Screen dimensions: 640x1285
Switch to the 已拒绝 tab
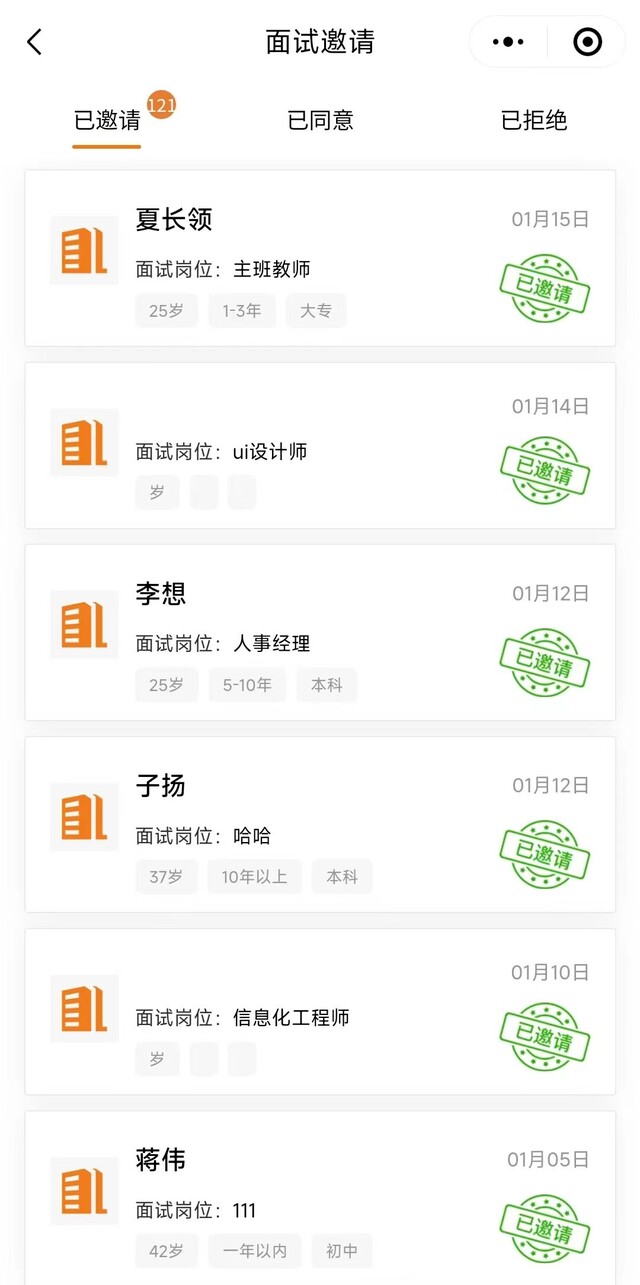pos(534,121)
